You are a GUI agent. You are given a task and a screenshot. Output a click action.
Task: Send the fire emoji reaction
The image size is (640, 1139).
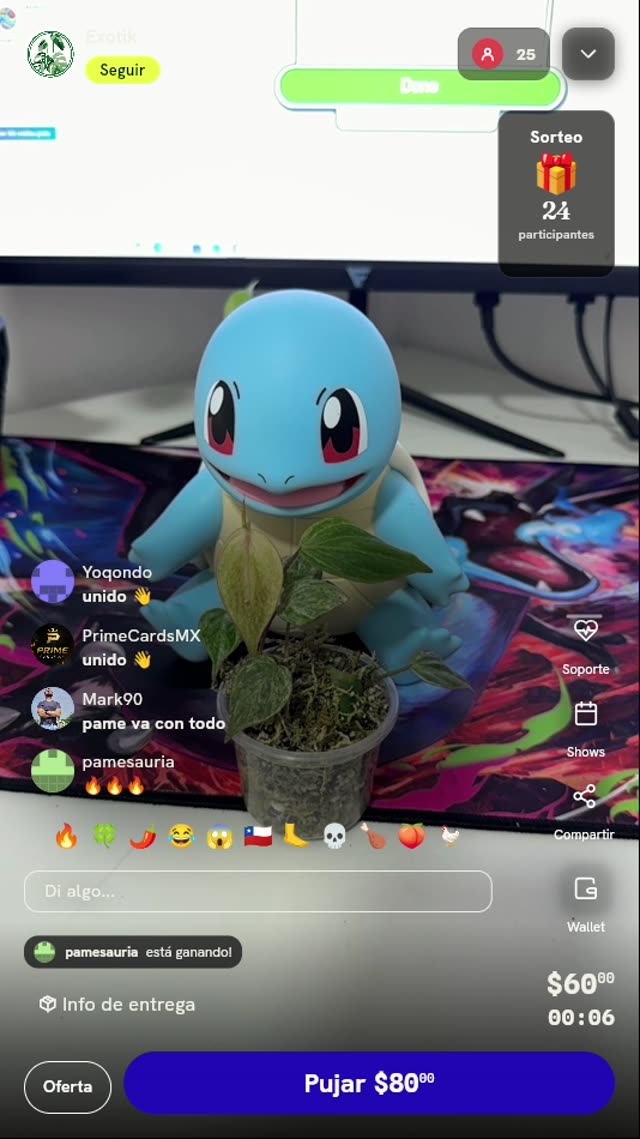pos(66,836)
